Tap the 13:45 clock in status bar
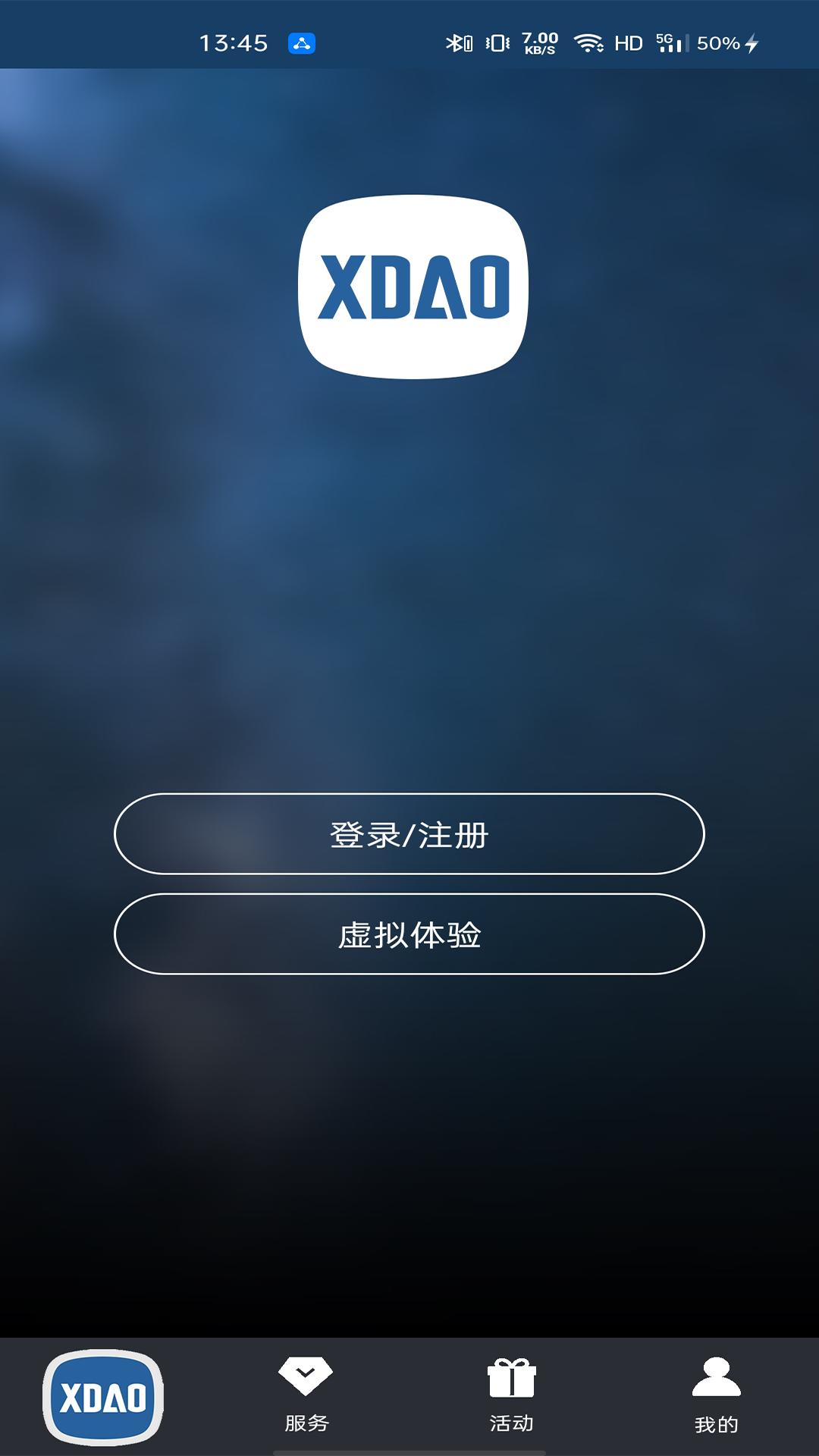The image size is (819, 1456). 233,43
